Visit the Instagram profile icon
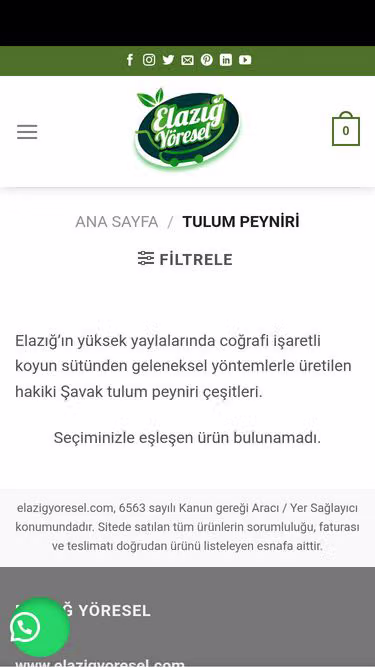Image resolution: width=375 pixels, height=667 pixels. pos(149,60)
